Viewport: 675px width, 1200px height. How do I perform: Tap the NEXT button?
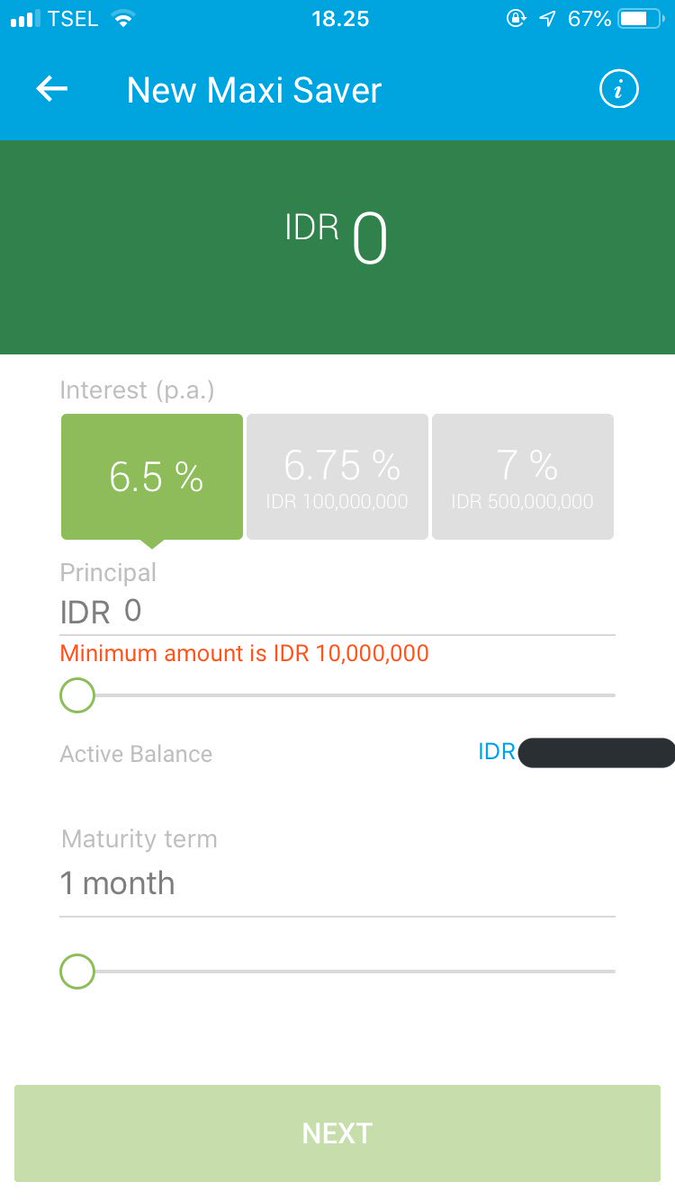coord(337,1133)
